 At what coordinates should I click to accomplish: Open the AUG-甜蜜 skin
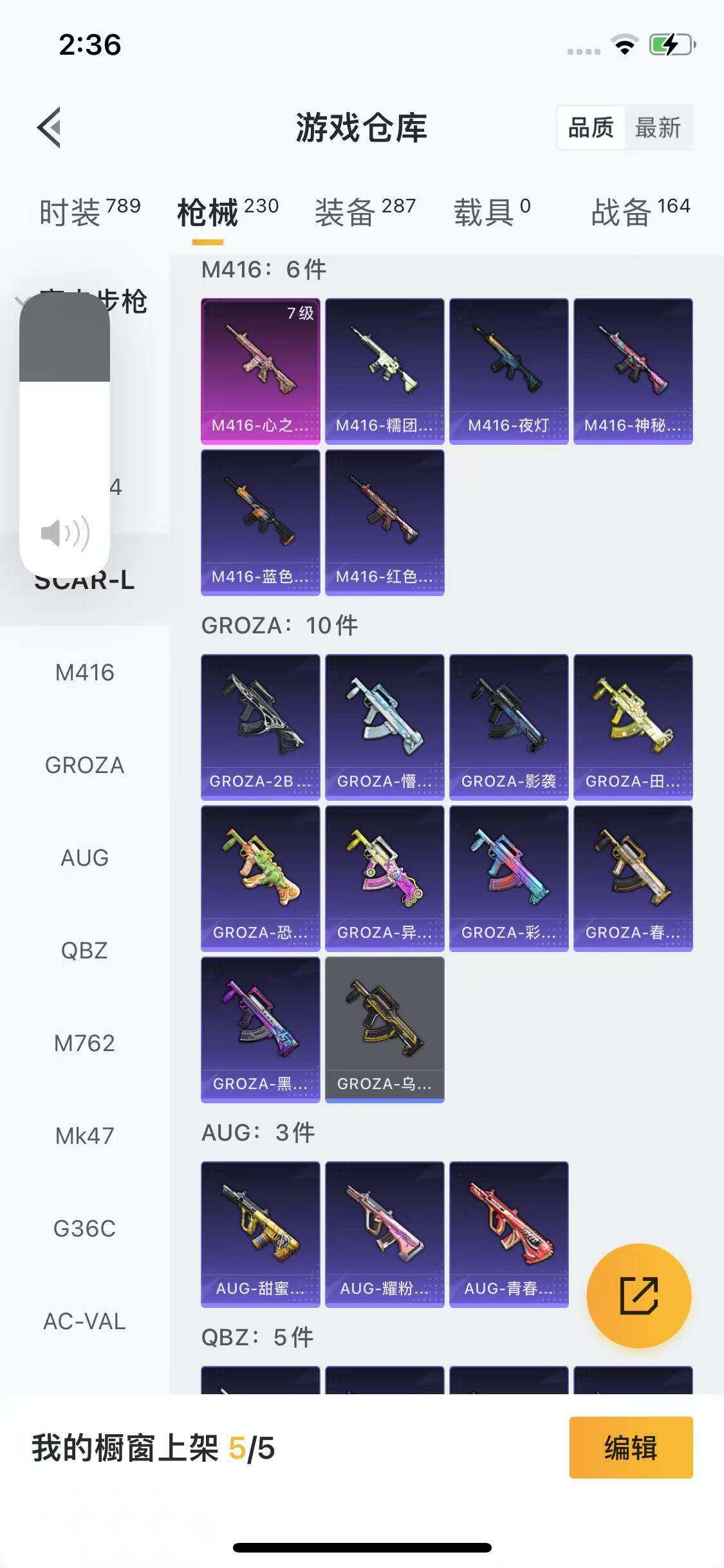click(260, 1234)
